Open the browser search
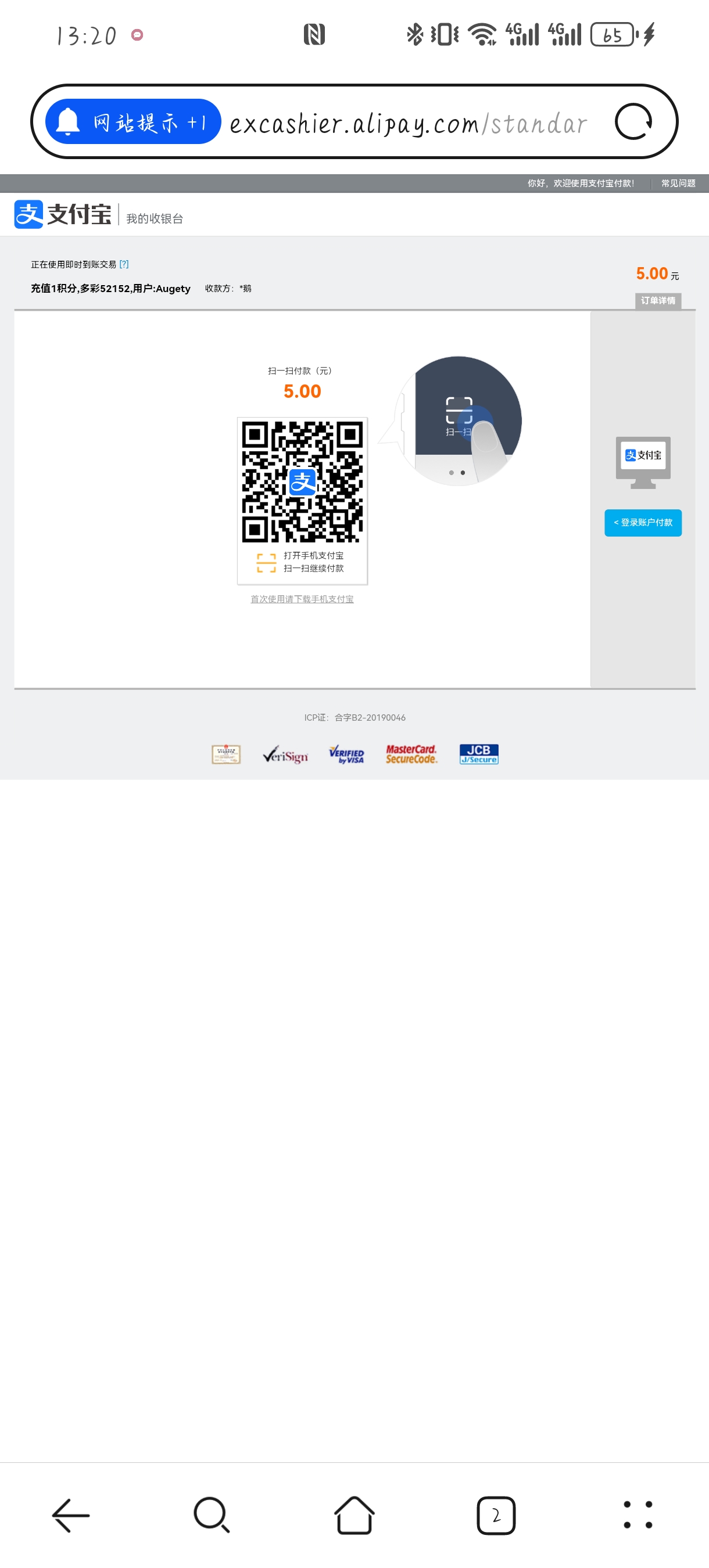Viewport: 709px width, 1568px height. pos(212,1515)
